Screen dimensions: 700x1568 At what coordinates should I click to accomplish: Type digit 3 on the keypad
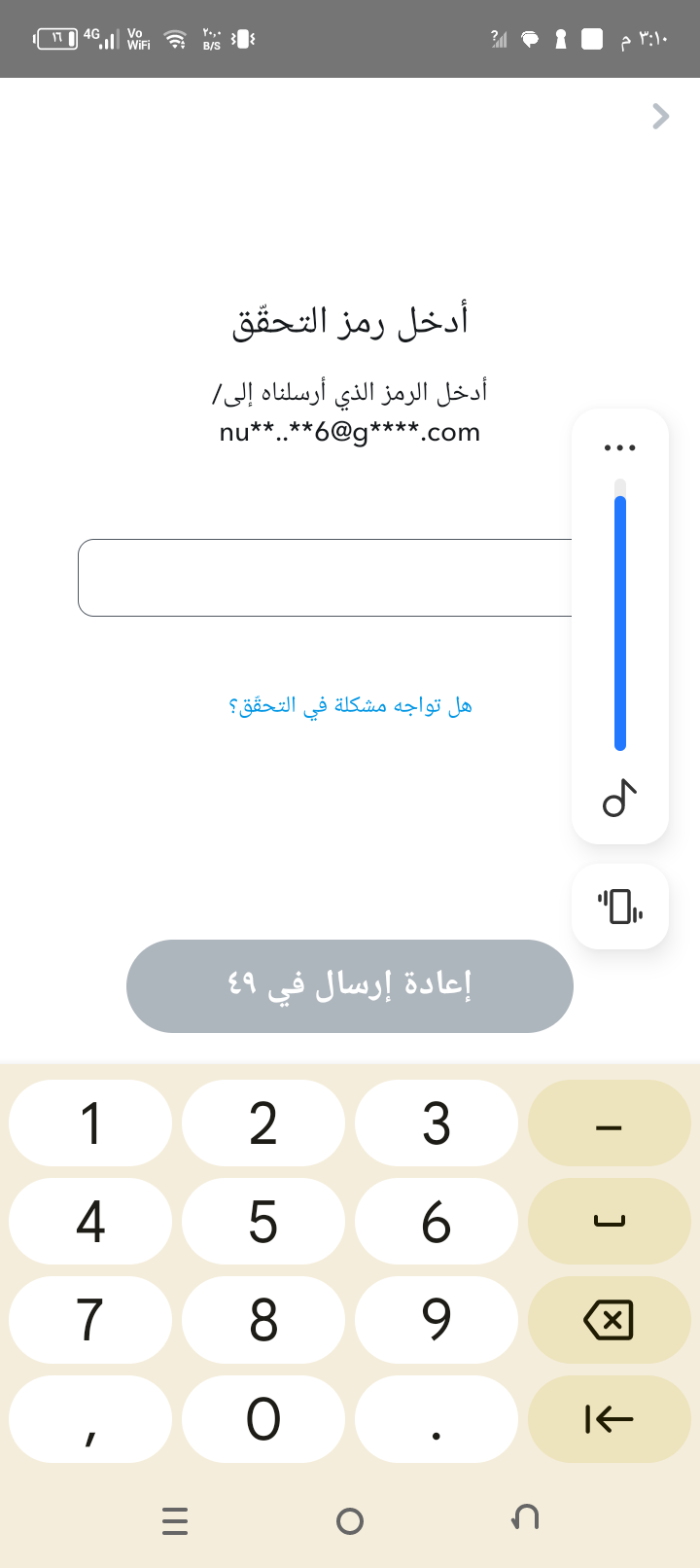tap(437, 1123)
